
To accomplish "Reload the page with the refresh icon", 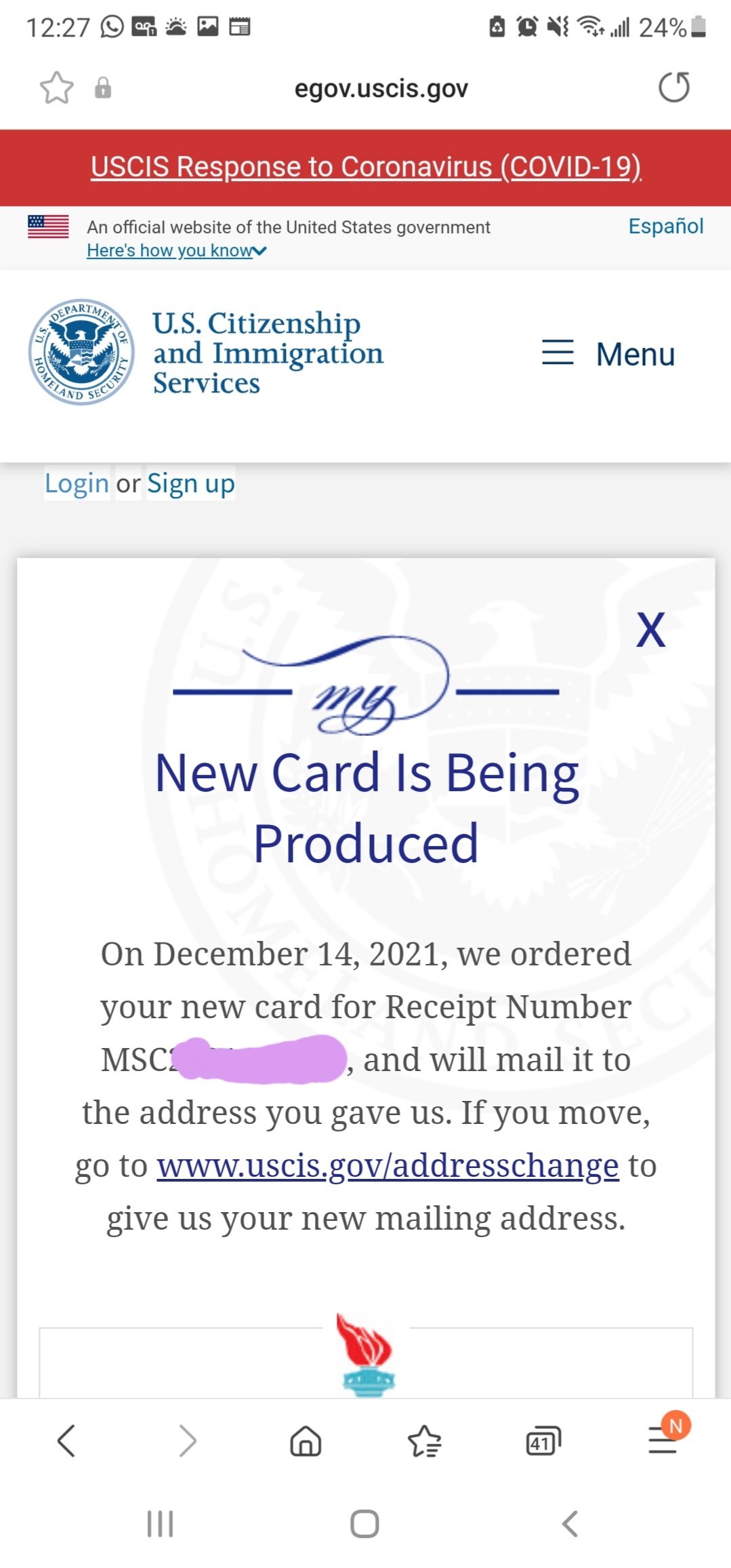I will [x=674, y=87].
